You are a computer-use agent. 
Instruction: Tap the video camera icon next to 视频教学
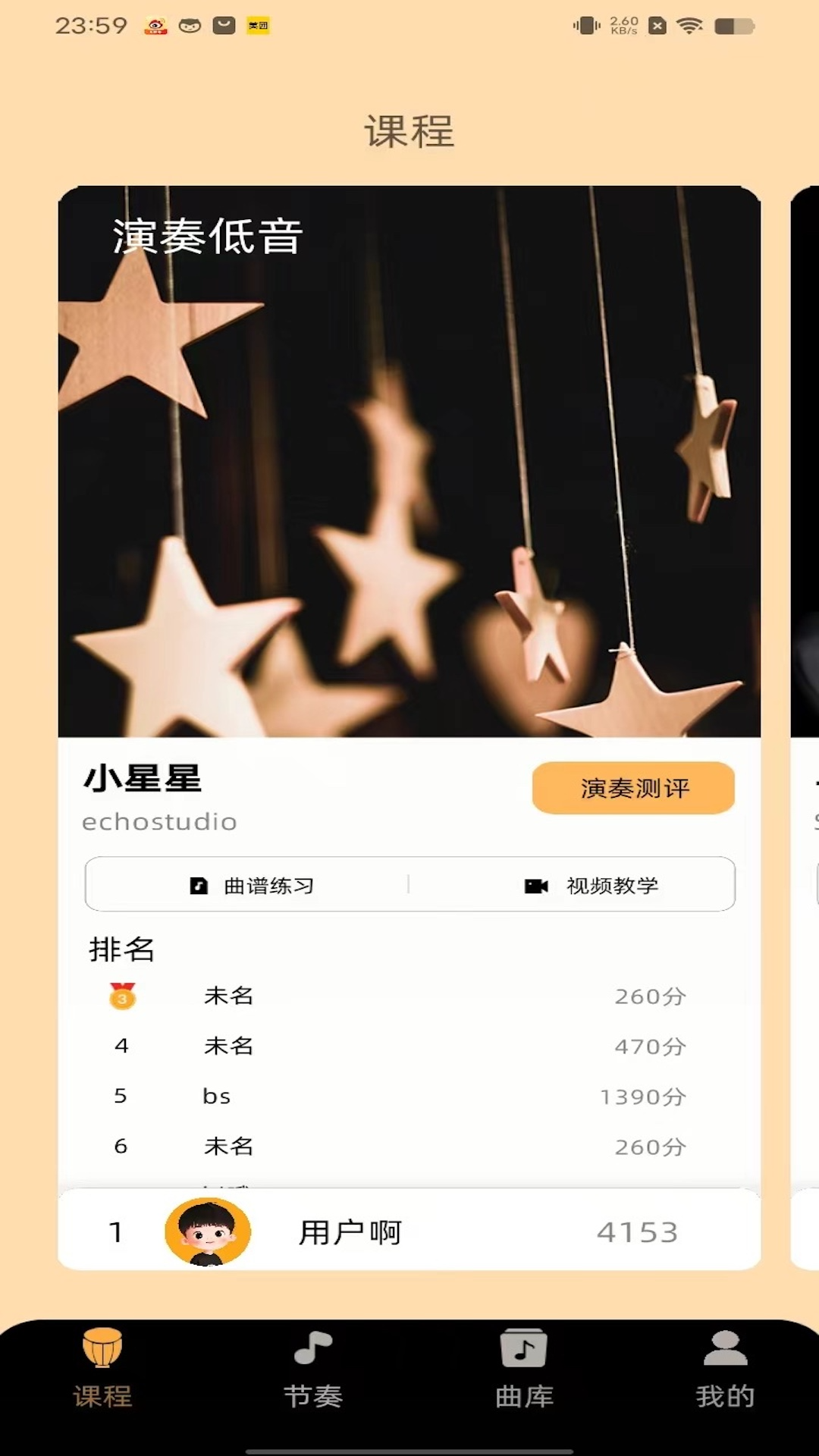tap(536, 885)
